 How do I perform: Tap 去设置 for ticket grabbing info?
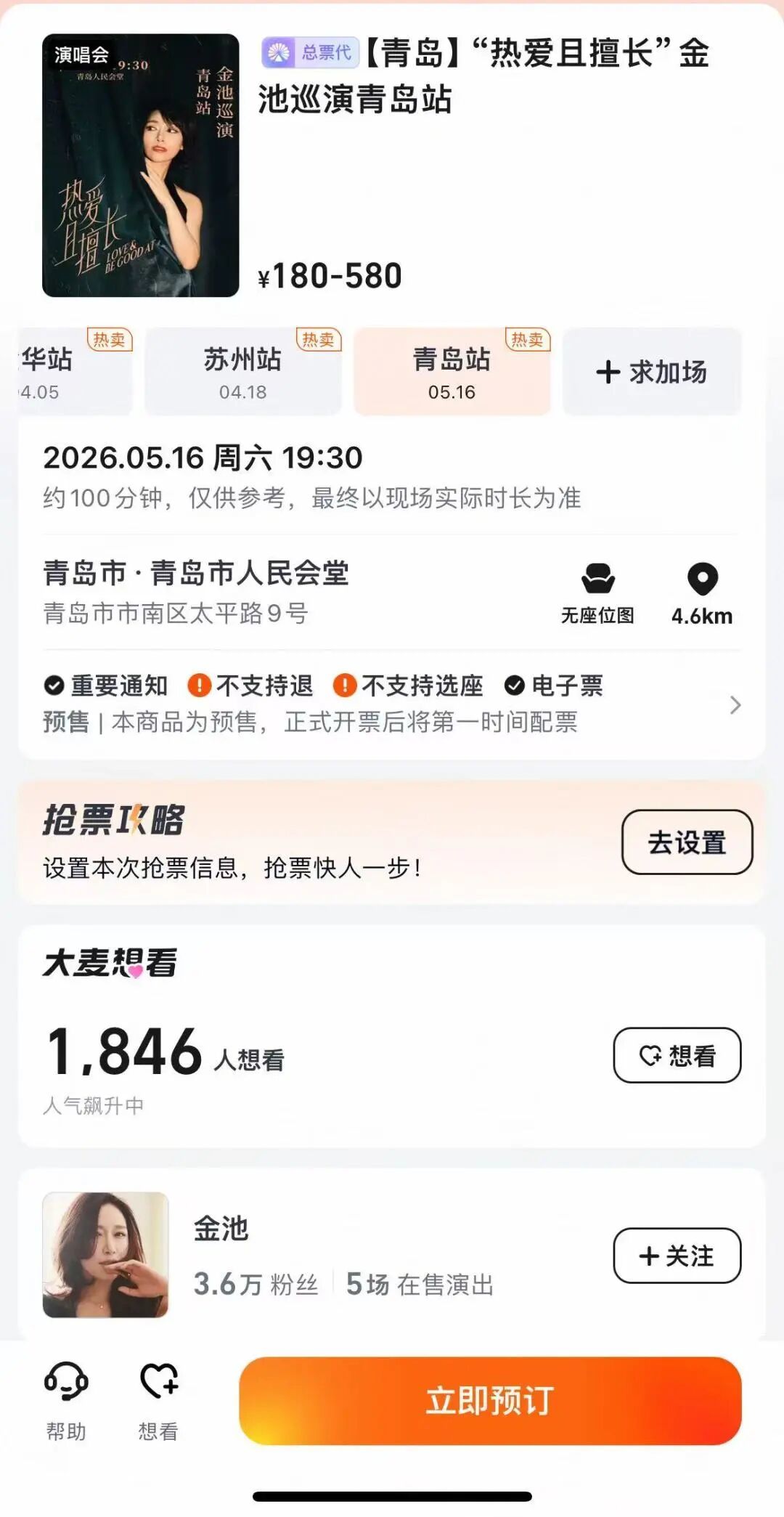[x=687, y=842]
